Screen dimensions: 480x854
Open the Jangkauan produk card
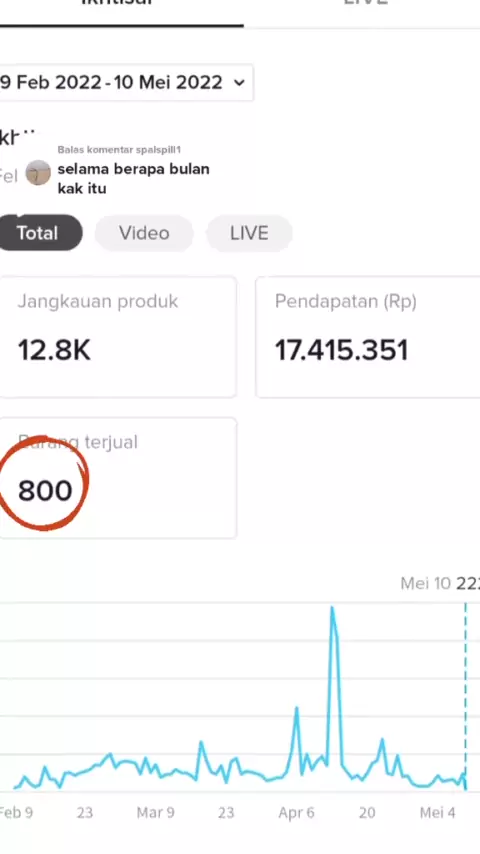pyautogui.click(x=118, y=337)
